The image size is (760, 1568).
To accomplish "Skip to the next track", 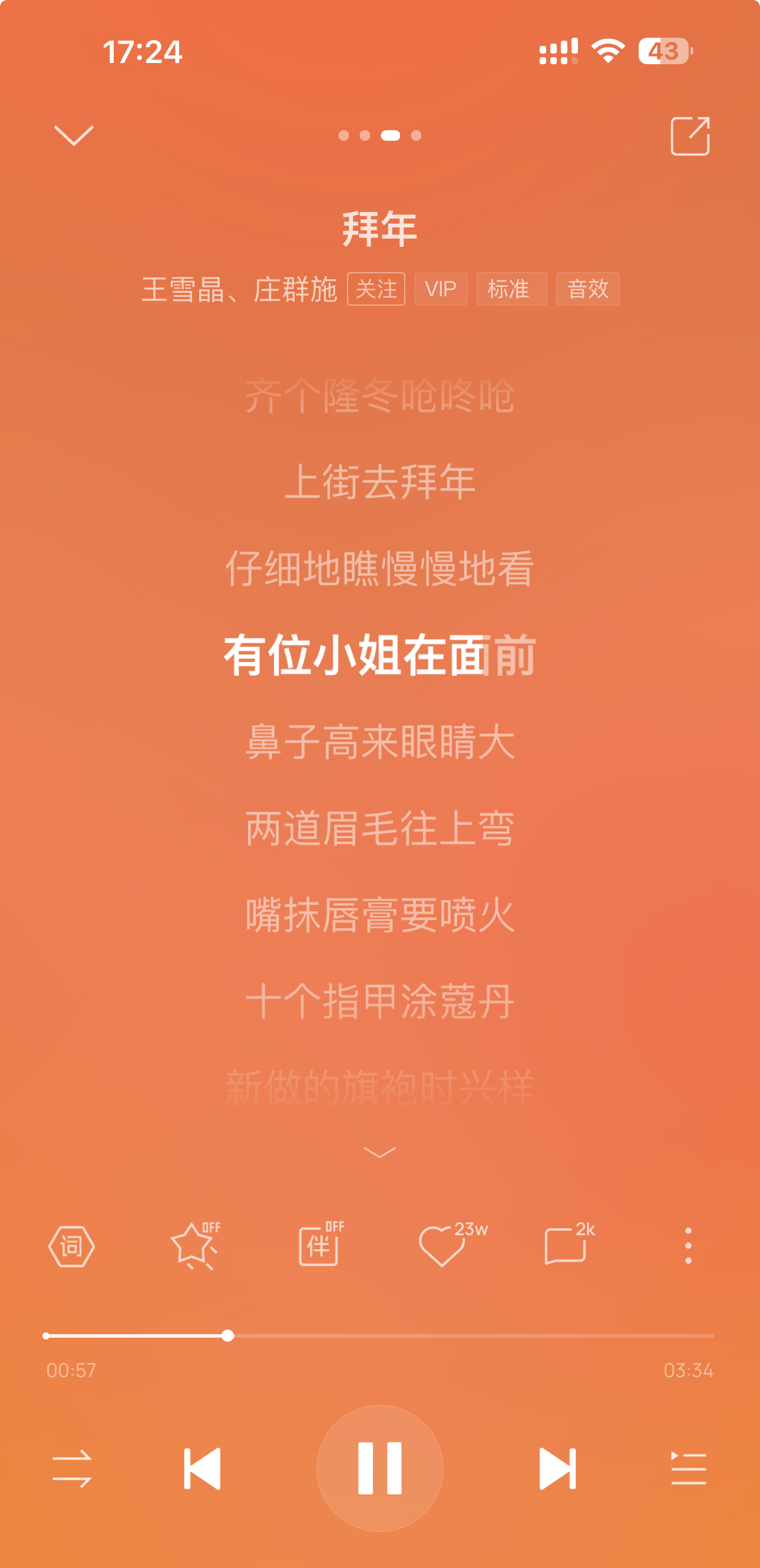I will click(x=557, y=1469).
